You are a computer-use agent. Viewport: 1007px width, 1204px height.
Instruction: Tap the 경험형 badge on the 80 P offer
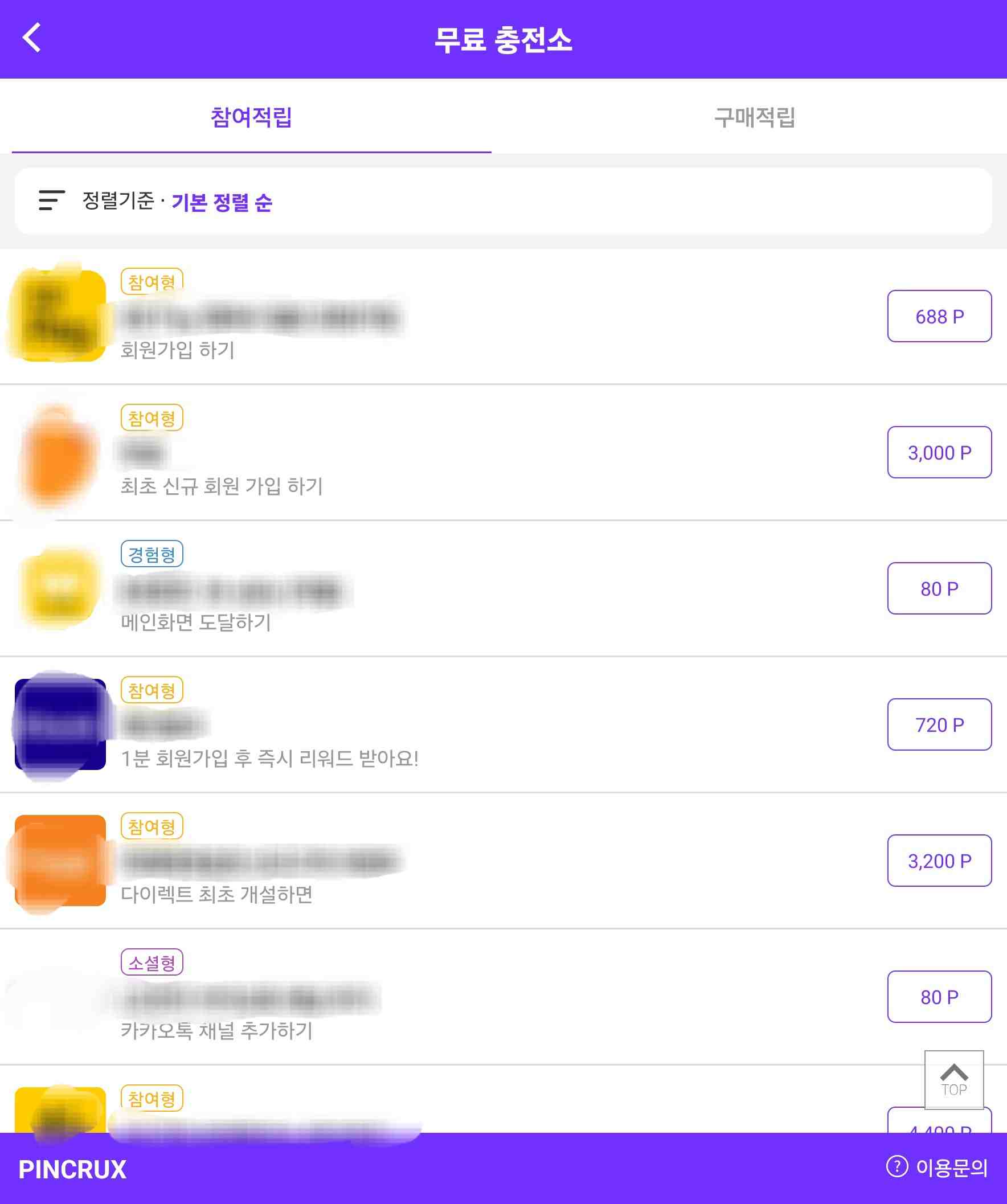pyautogui.click(x=152, y=553)
